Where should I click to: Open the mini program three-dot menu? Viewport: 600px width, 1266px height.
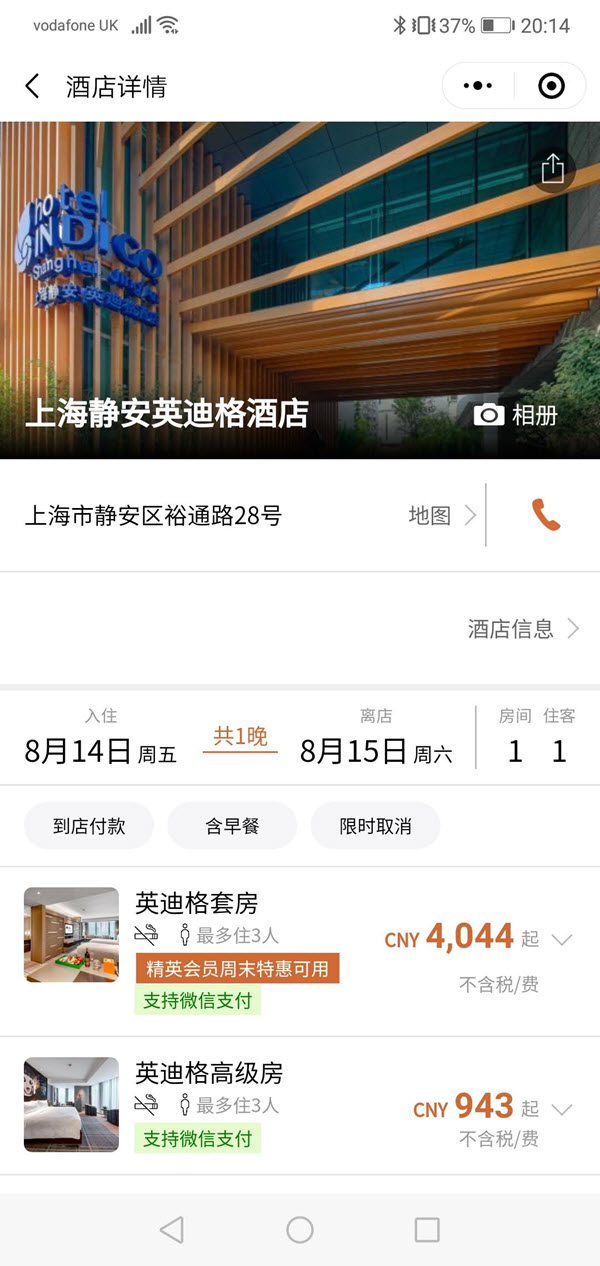[x=478, y=87]
